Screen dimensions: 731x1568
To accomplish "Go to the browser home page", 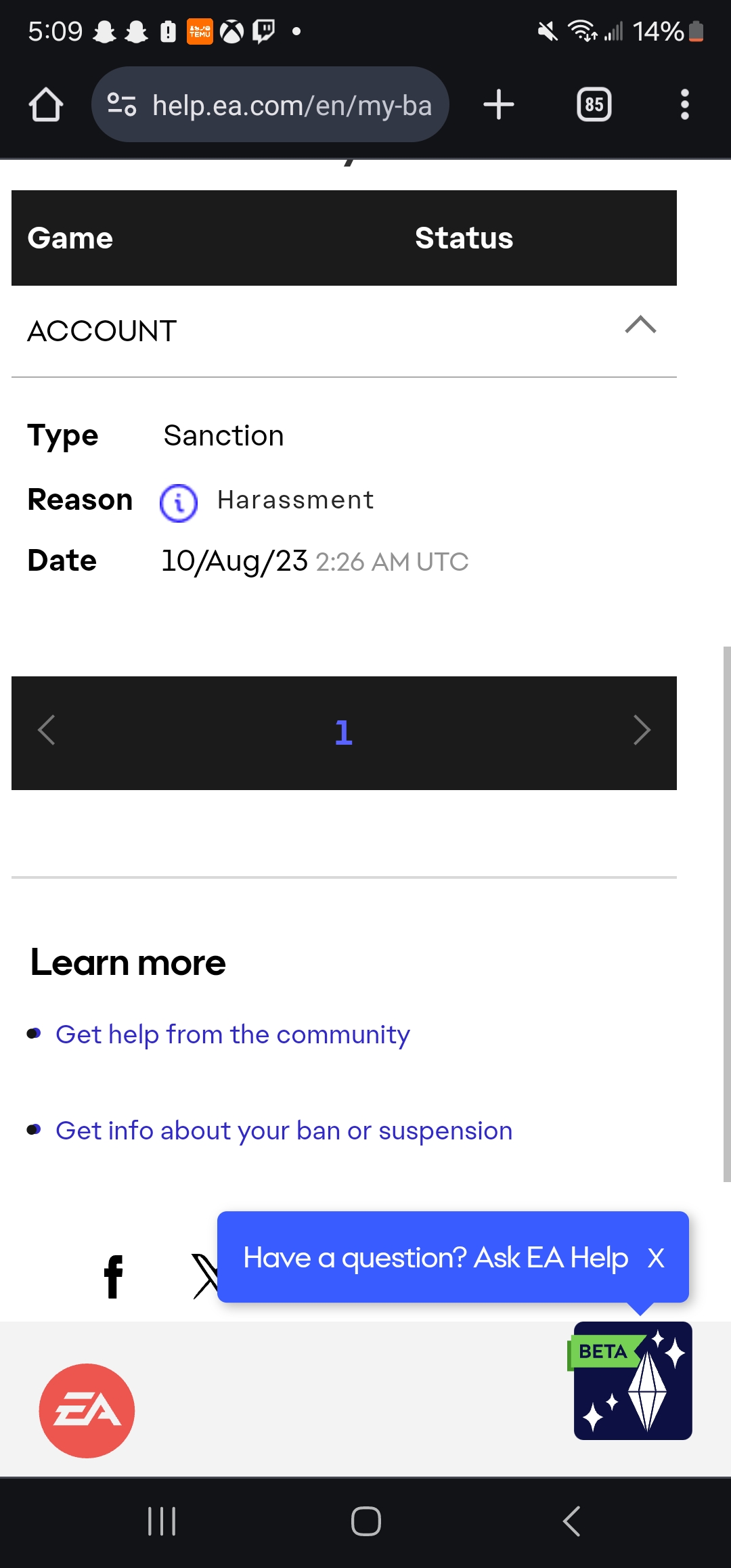I will 46,105.
